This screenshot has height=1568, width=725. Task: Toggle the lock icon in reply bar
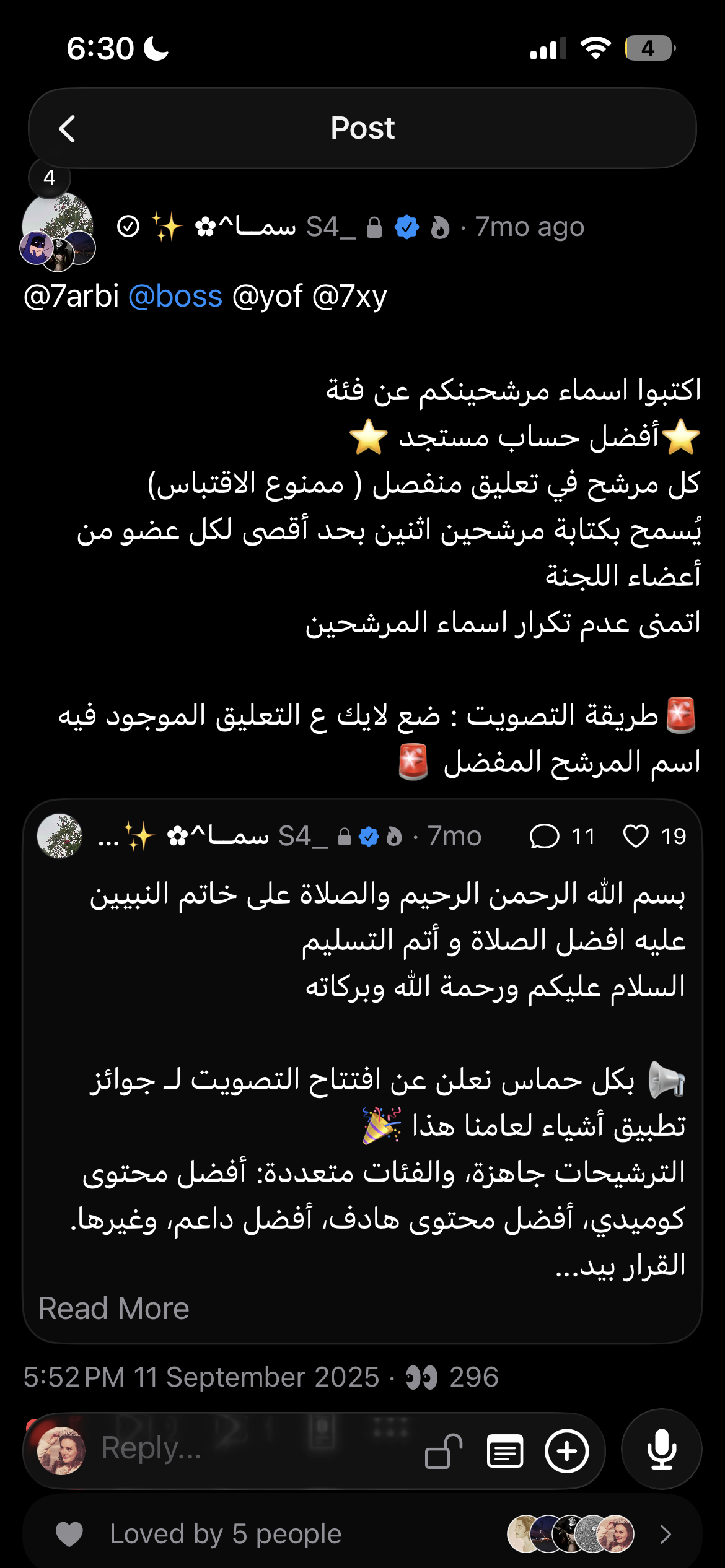tap(443, 1451)
